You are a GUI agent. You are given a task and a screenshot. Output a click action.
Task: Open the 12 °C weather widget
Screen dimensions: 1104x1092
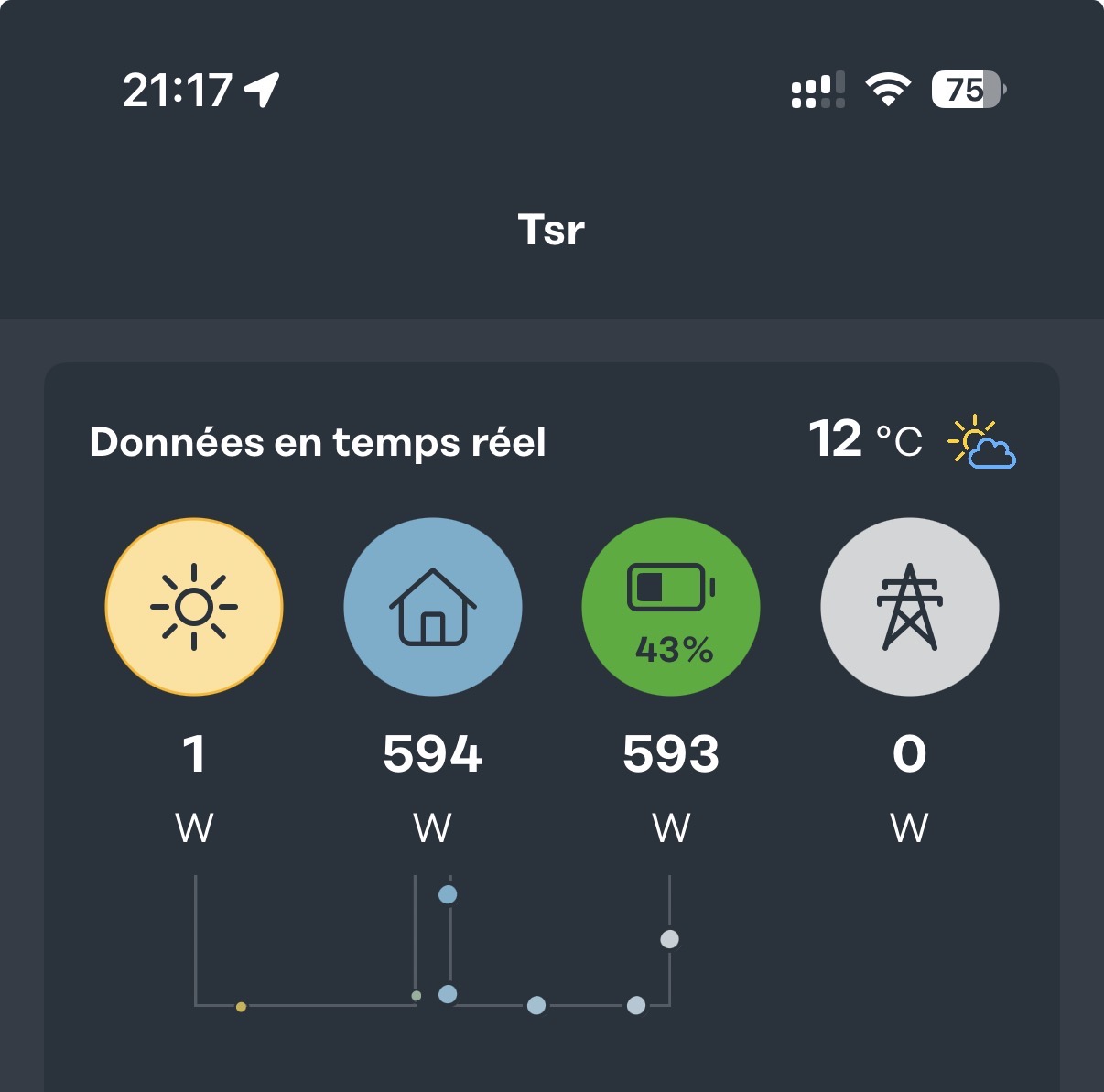click(912, 440)
